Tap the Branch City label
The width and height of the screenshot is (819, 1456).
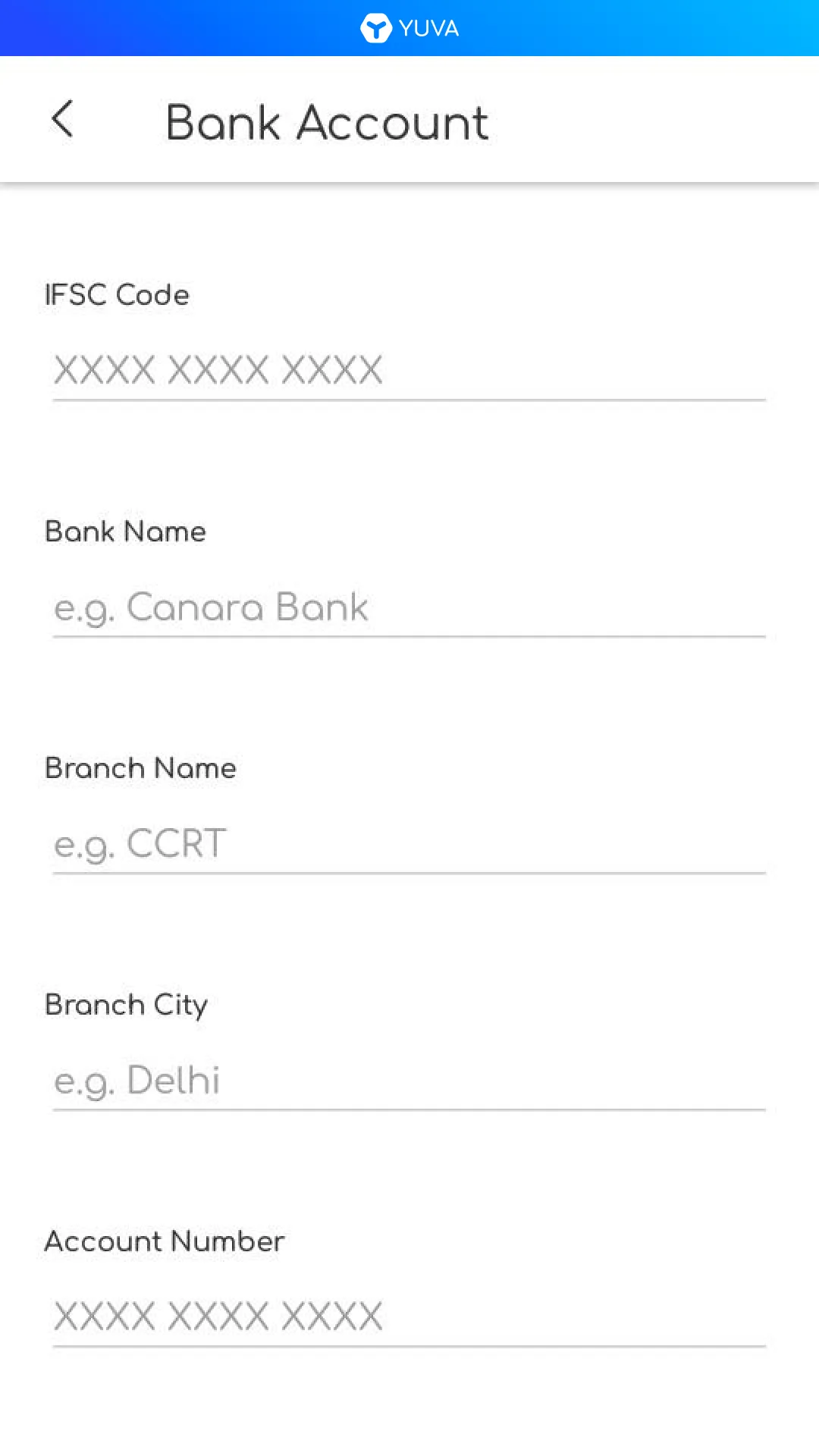[x=126, y=1005]
